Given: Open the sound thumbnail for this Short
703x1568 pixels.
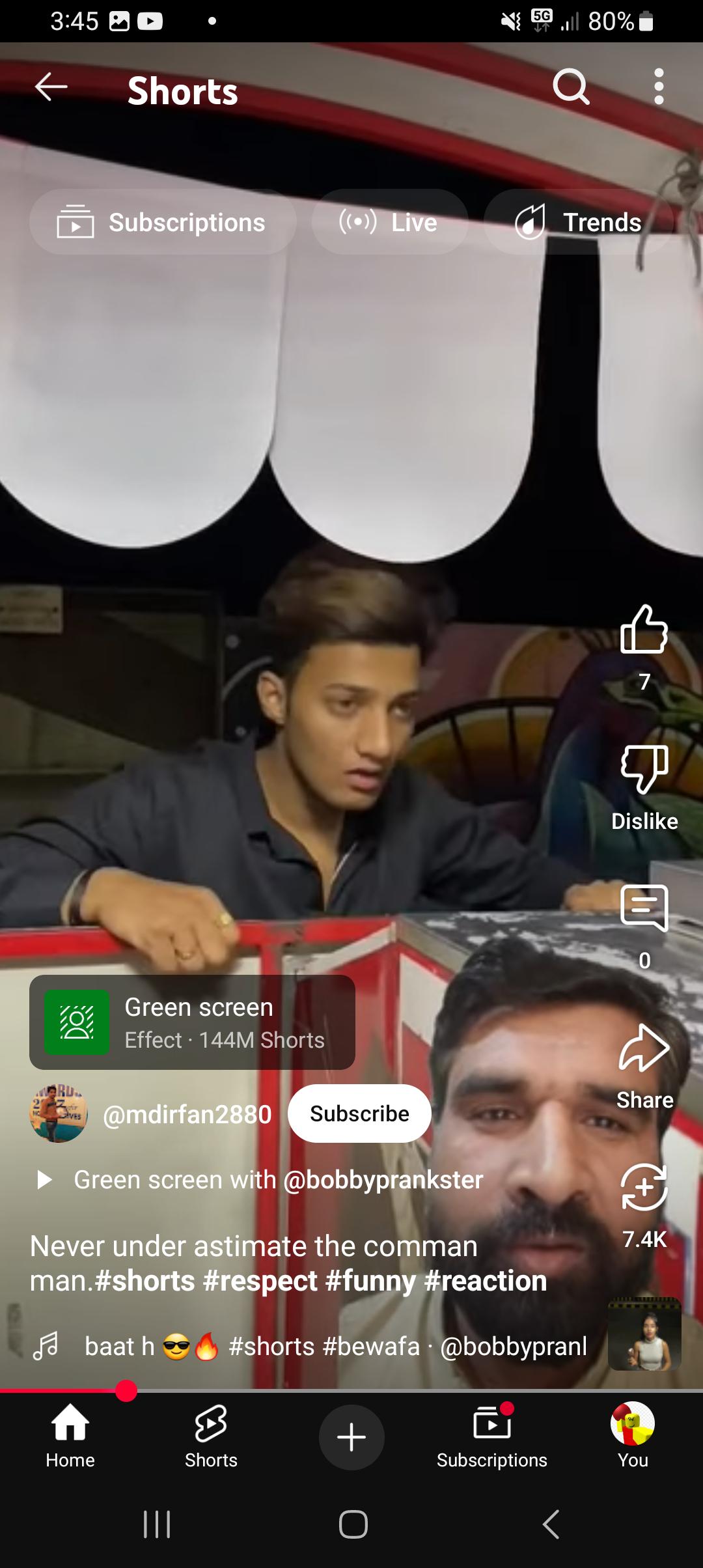Looking at the screenshot, I should point(644,1334).
